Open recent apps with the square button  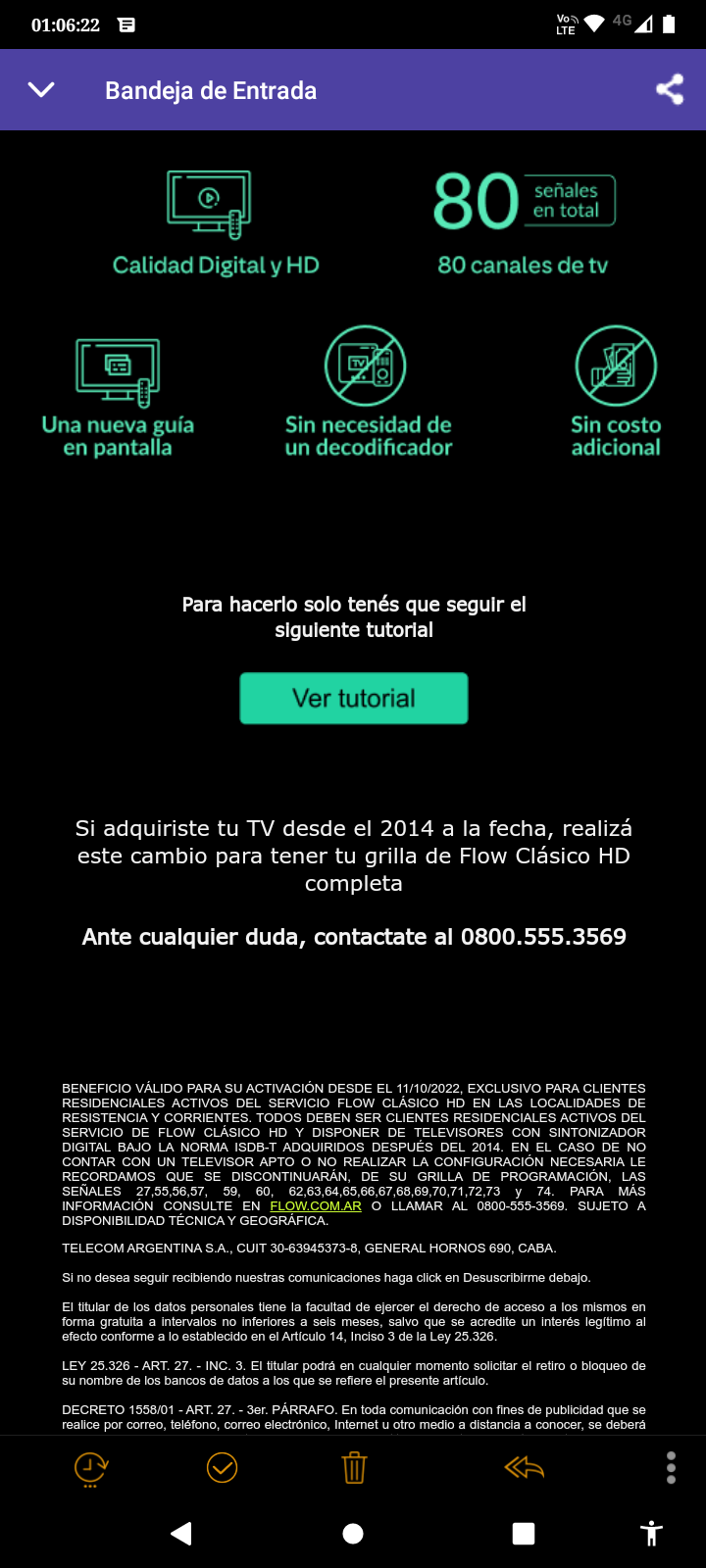pyautogui.click(x=524, y=1535)
